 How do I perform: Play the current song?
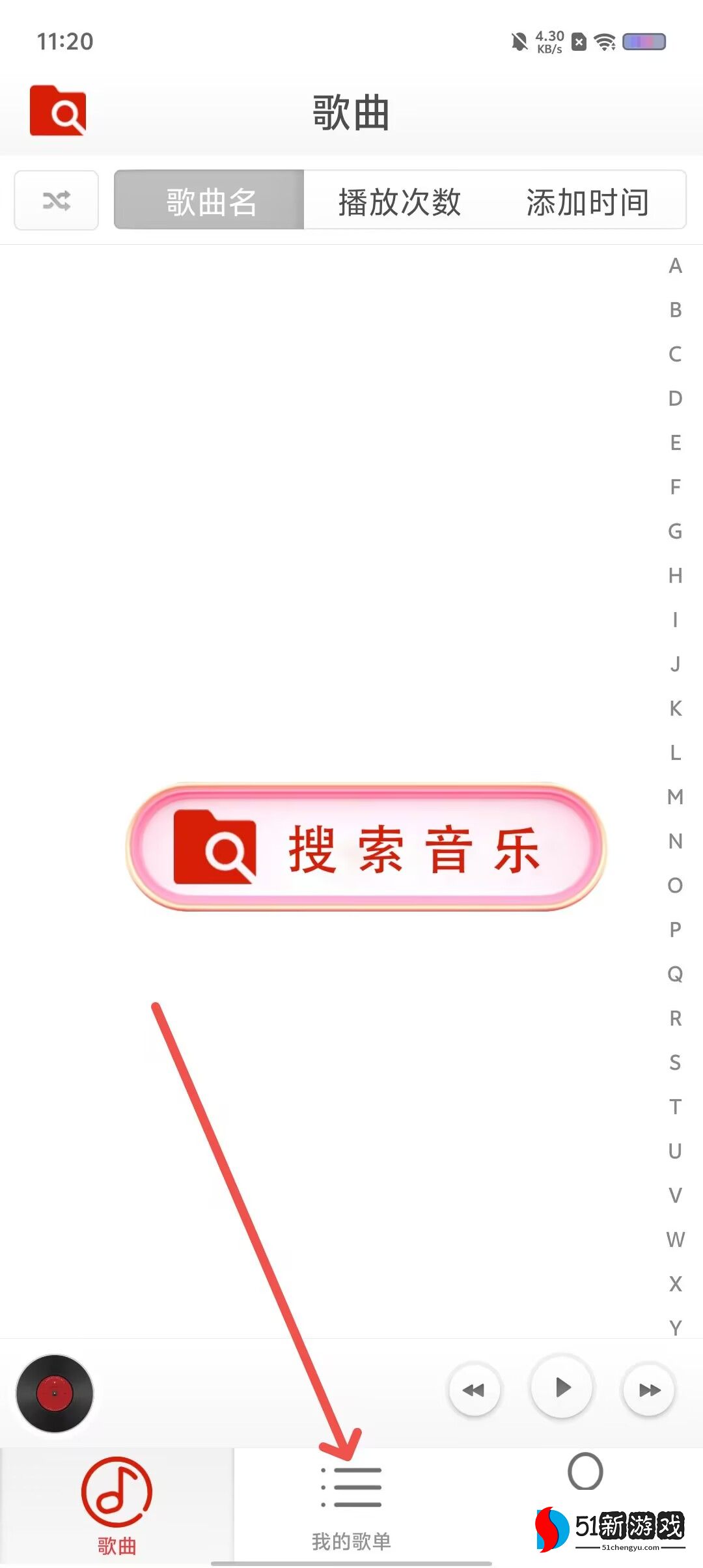(562, 1387)
